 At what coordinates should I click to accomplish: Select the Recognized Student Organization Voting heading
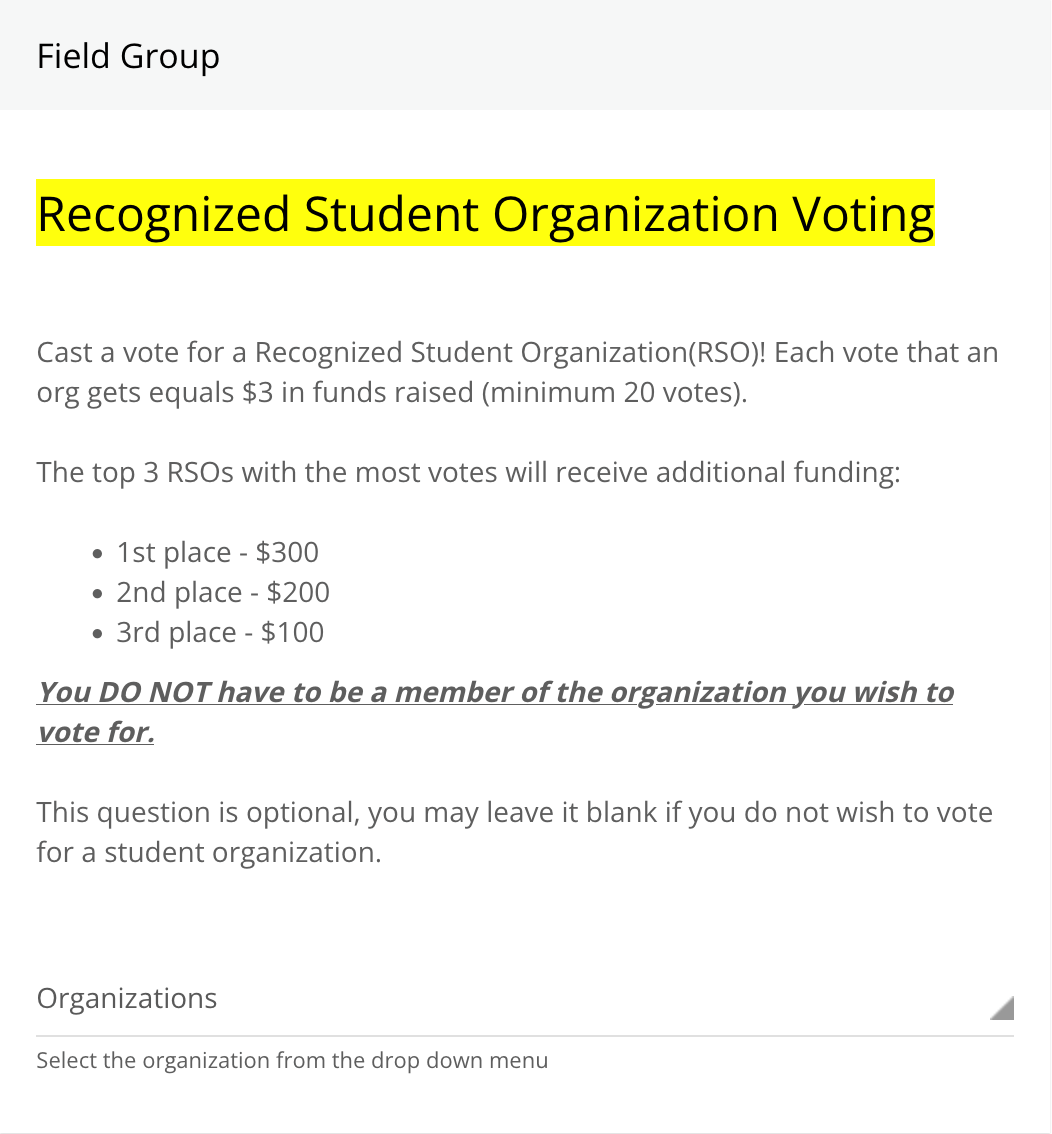[486, 212]
